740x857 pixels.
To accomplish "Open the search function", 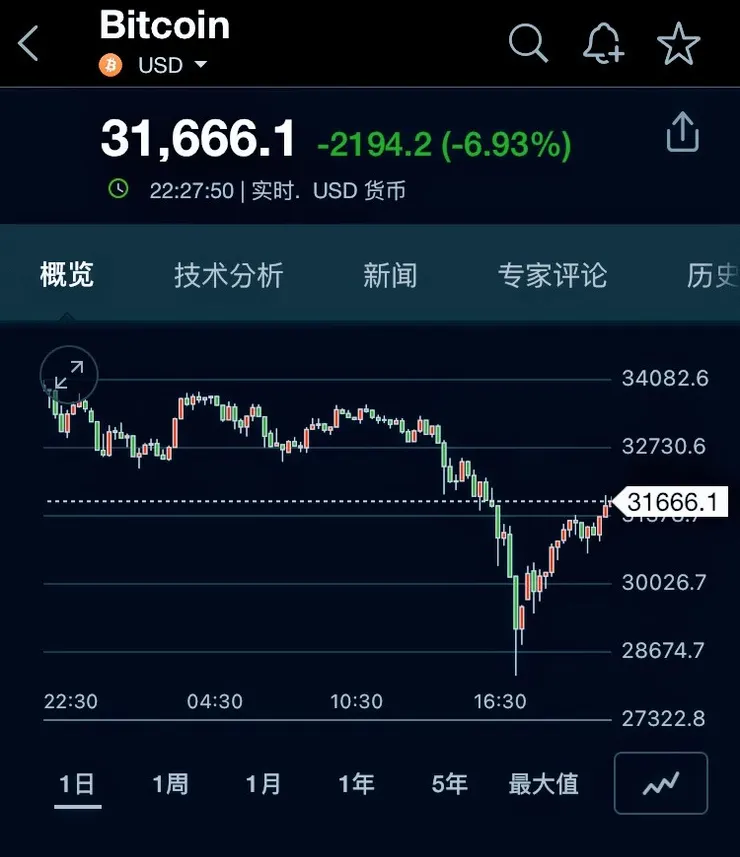I will (x=528, y=44).
